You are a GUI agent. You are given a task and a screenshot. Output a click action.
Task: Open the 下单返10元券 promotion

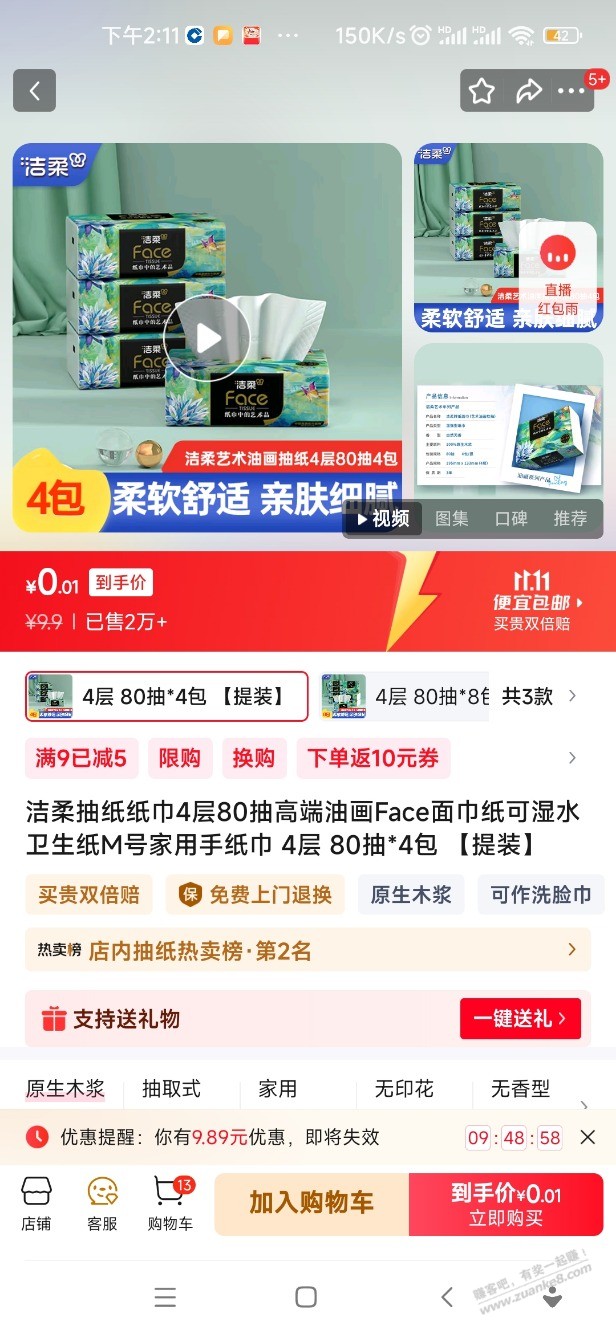click(x=373, y=759)
